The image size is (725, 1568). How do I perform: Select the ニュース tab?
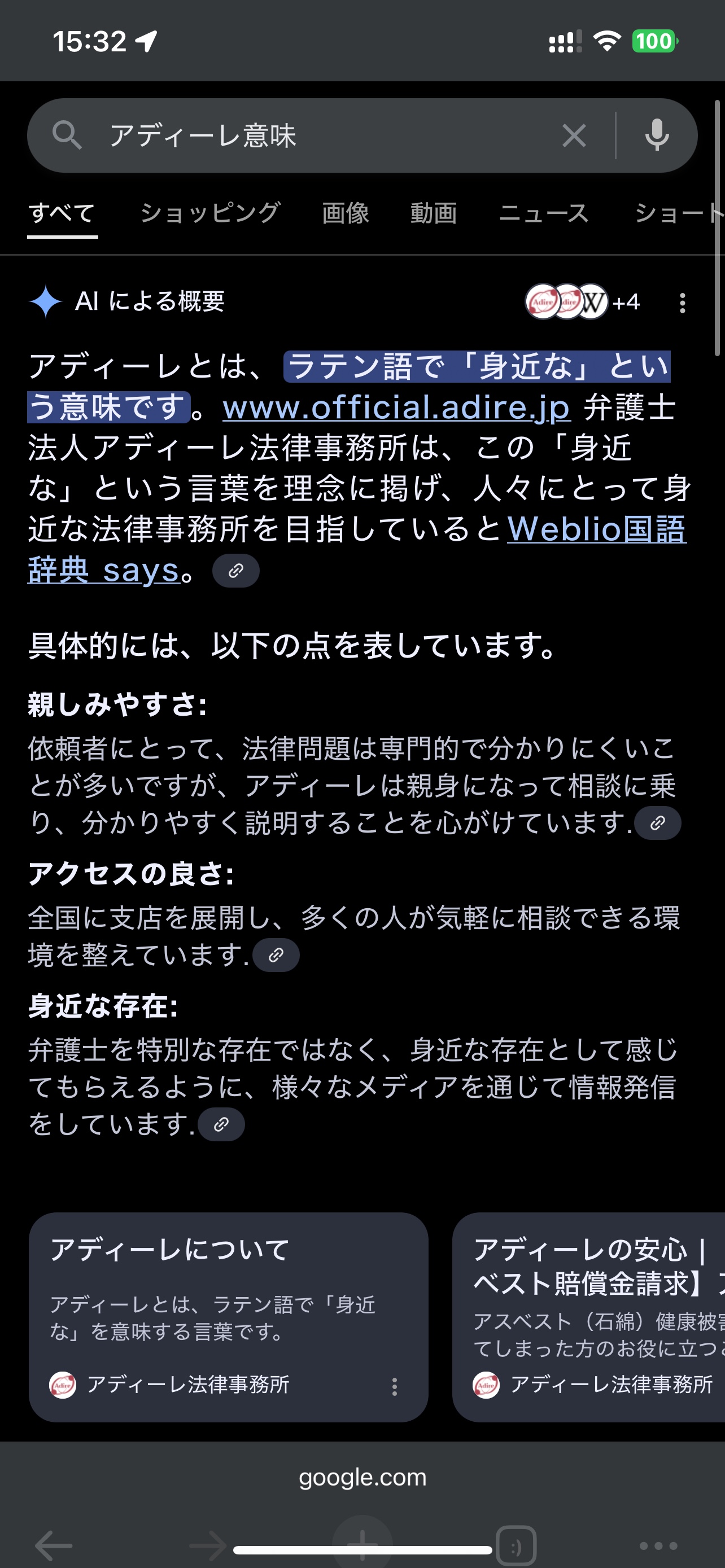[544, 213]
